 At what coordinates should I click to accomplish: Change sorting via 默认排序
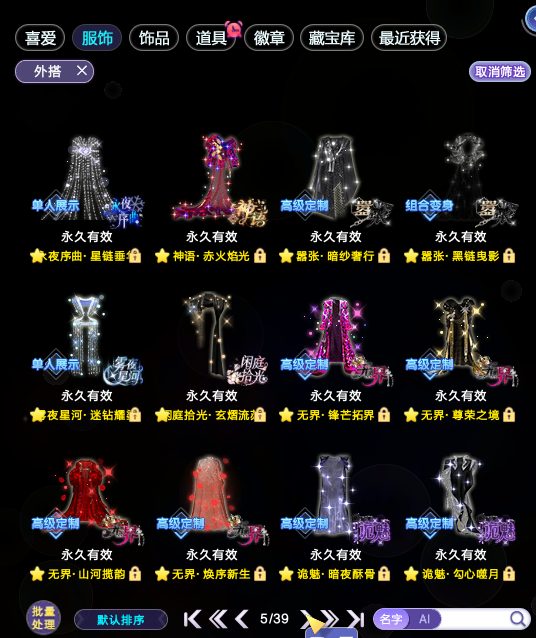click(x=121, y=620)
